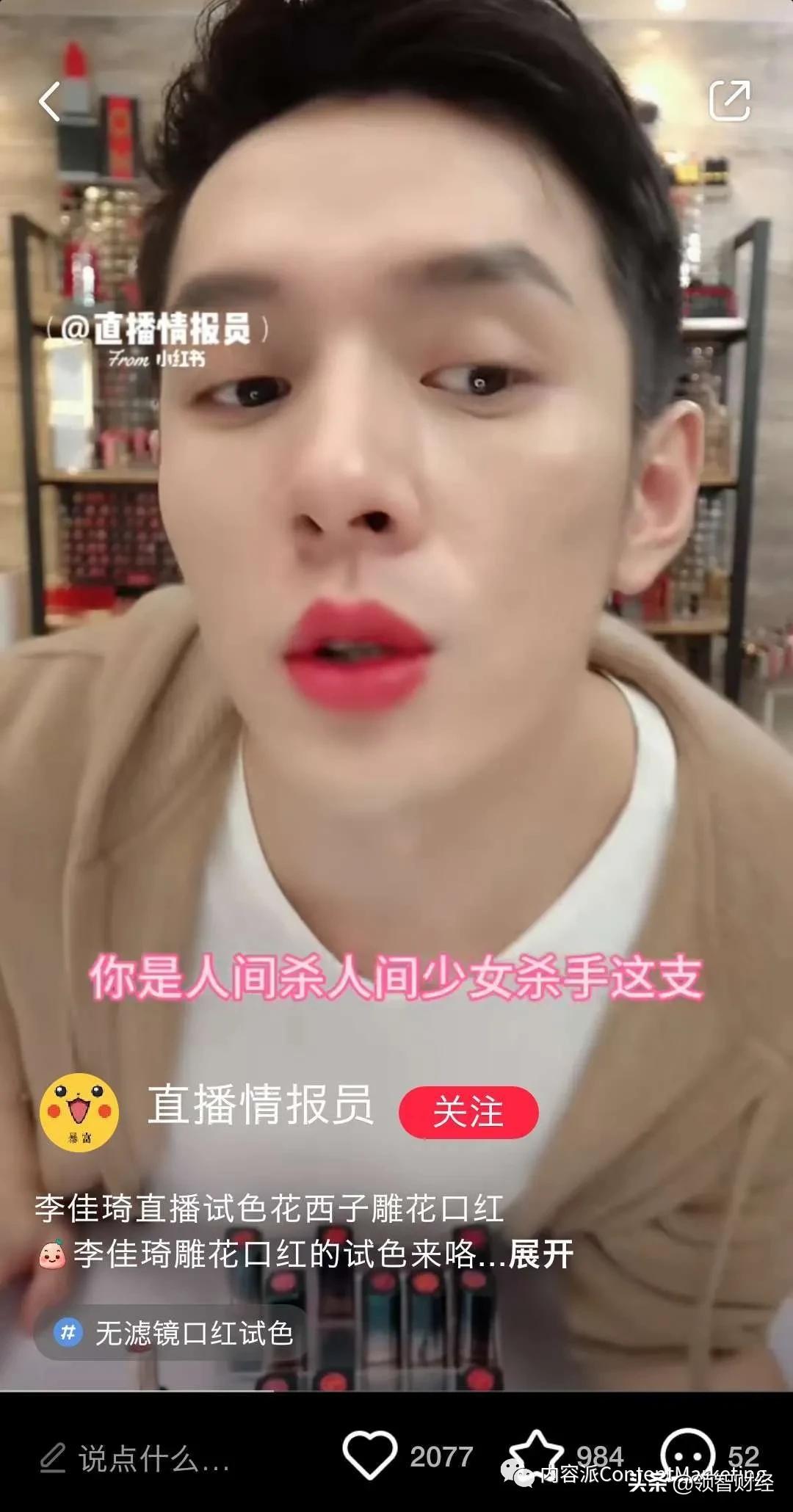Share this video via the top-right icon

click(x=729, y=101)
